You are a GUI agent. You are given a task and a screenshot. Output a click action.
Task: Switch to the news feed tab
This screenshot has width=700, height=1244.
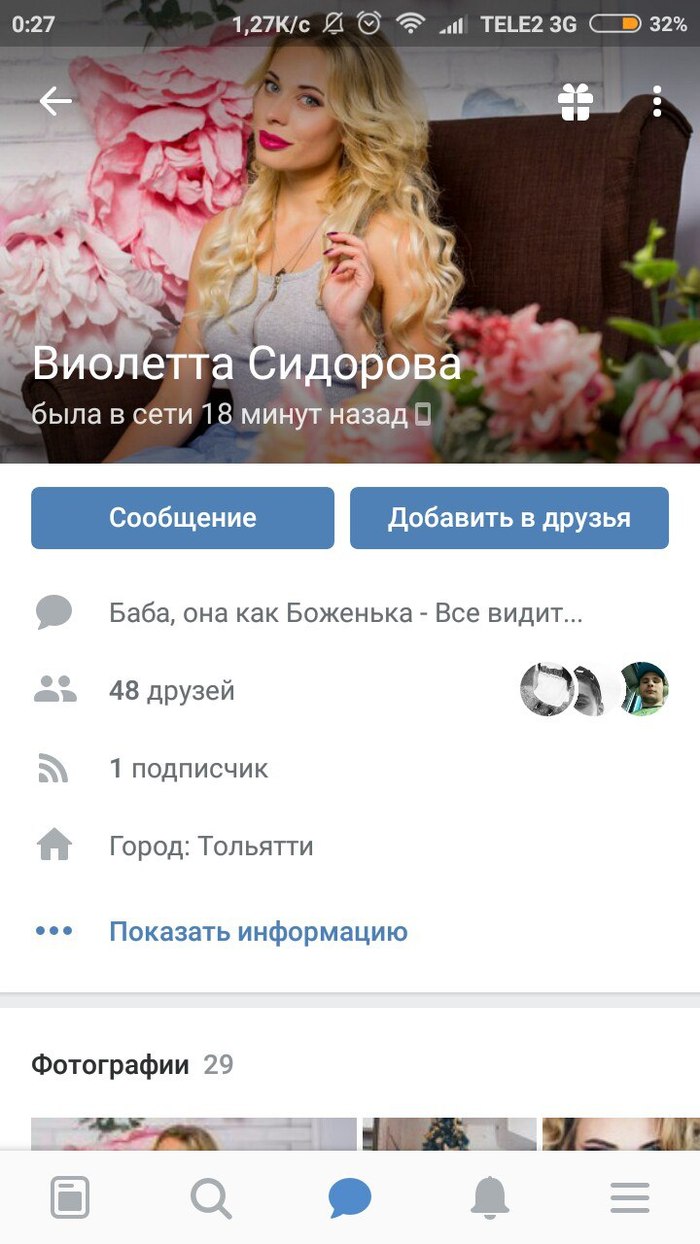click(x=70, y=1197)
